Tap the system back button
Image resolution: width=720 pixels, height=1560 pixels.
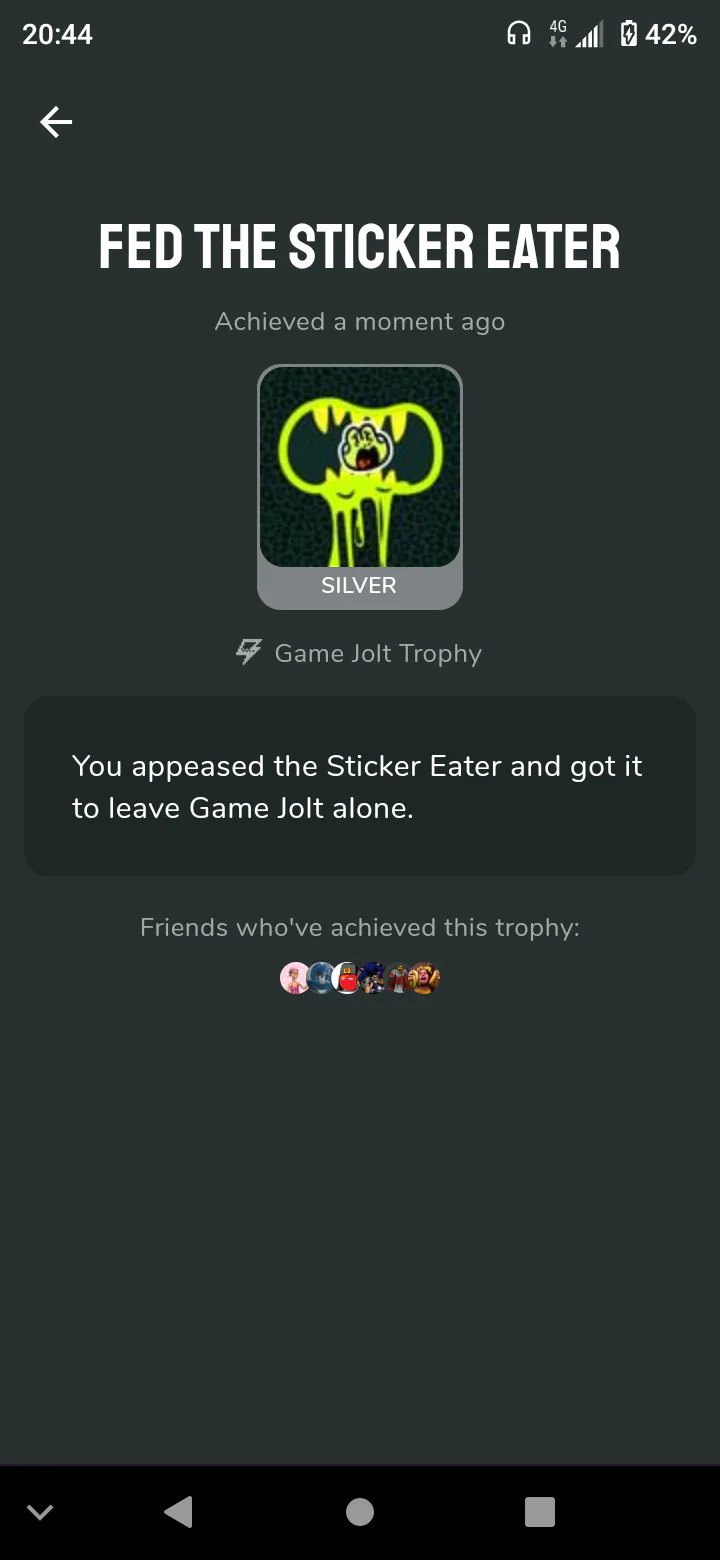tap(178, 1511)
